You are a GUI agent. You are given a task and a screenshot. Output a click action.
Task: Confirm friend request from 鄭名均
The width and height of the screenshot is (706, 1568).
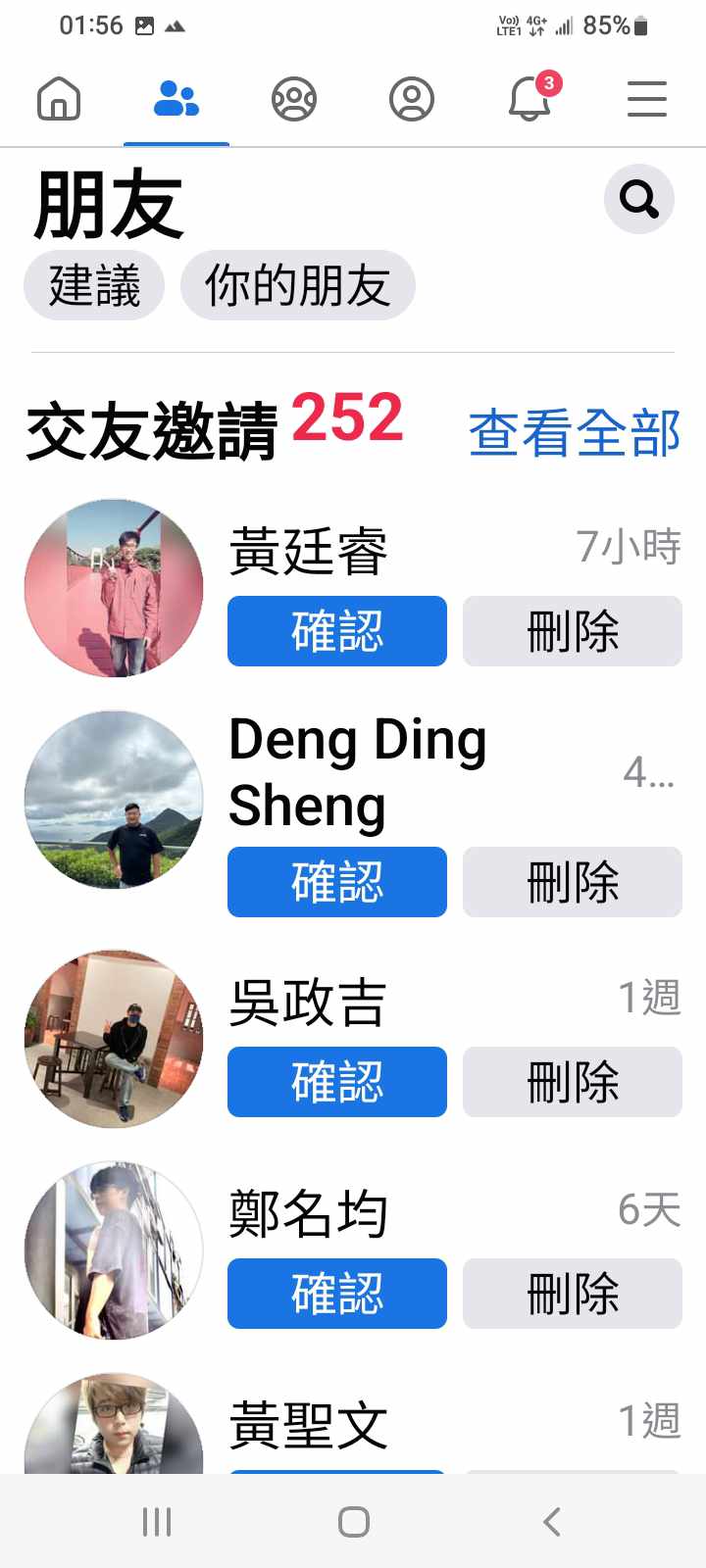pyautogui.click(x=337, y=1294)
